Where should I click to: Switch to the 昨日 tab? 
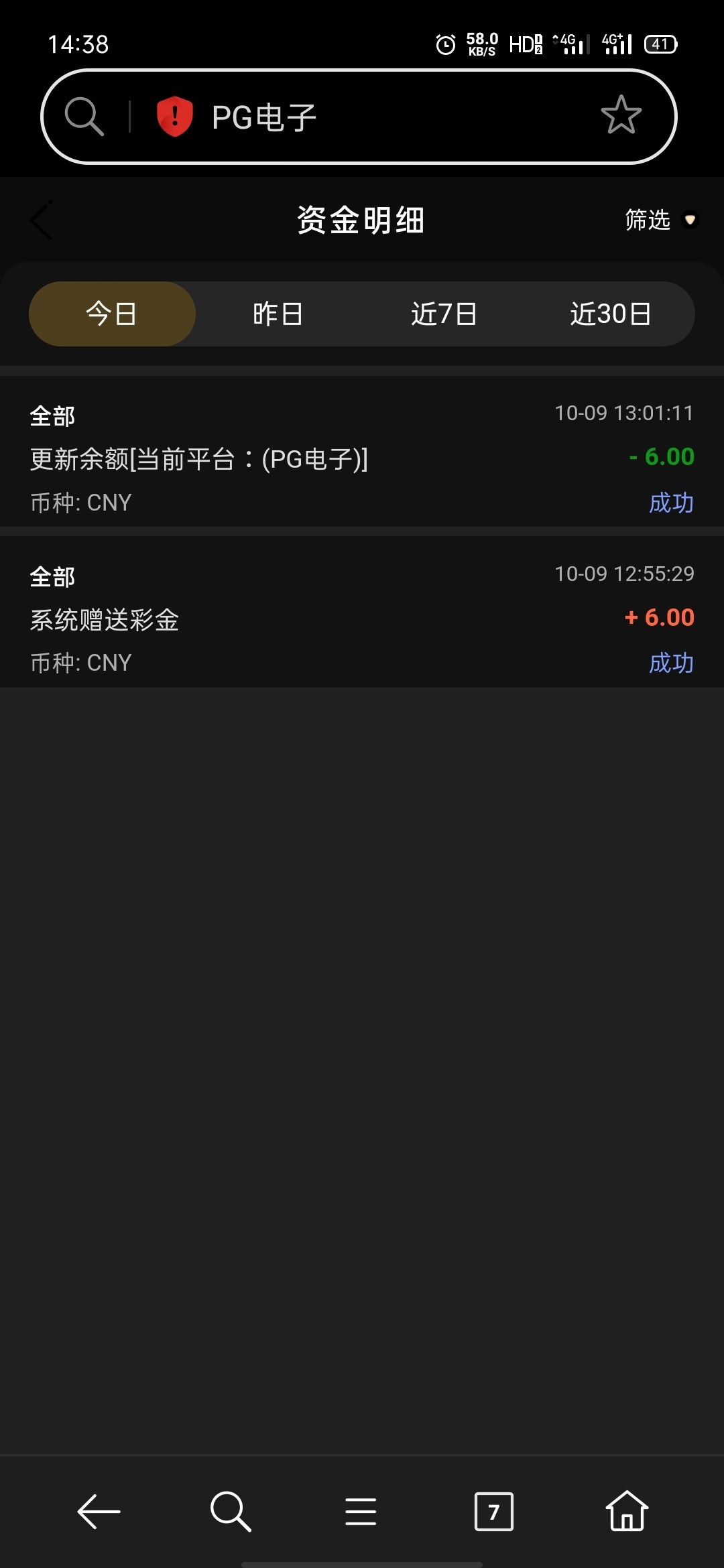pyautogui.click(x=278, y=314)
